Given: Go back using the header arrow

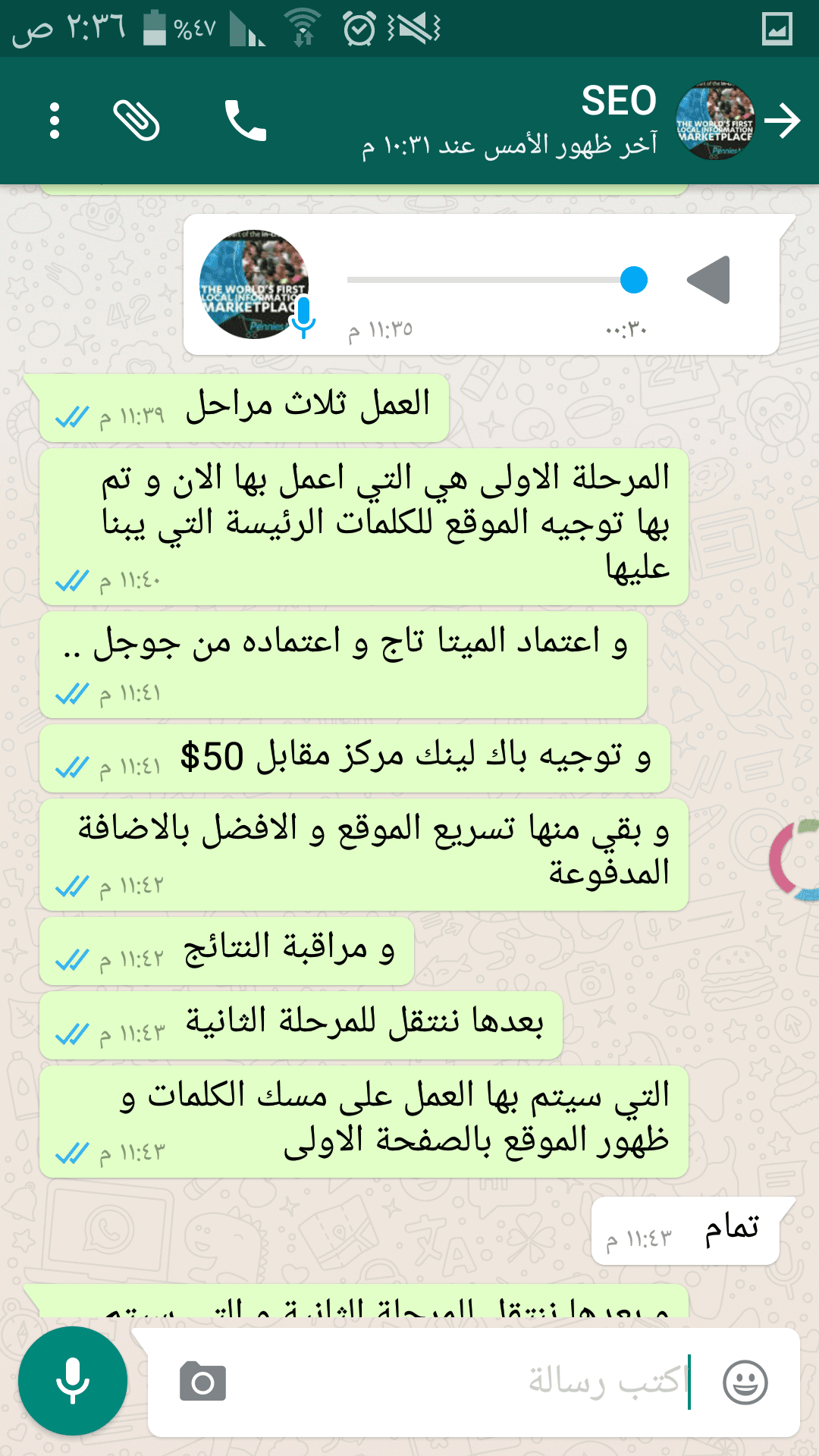Looking at the screenshot, I should pos(783,121).
